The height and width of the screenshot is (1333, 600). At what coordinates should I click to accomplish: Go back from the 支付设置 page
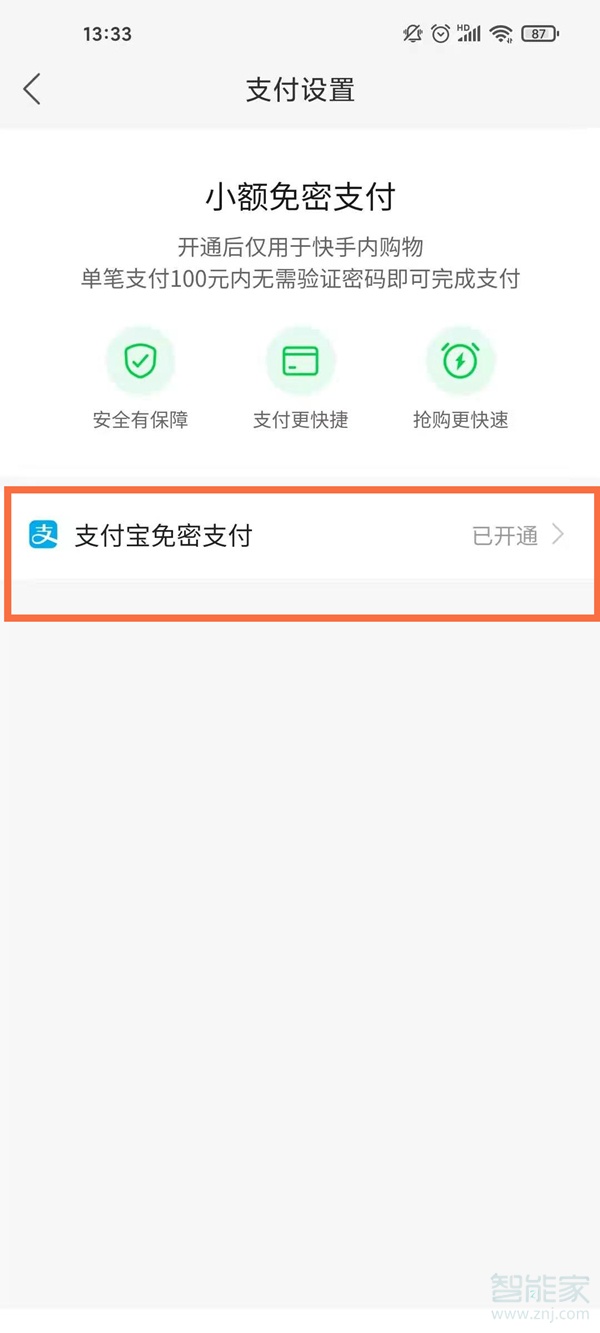pos(32,89)
